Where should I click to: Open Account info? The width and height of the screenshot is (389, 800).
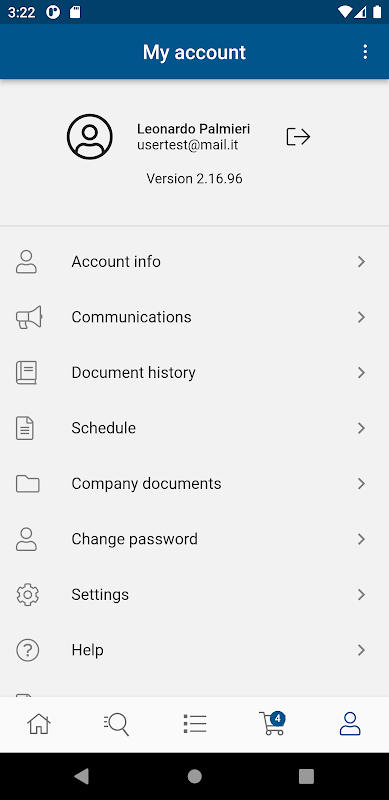(194, 262)
